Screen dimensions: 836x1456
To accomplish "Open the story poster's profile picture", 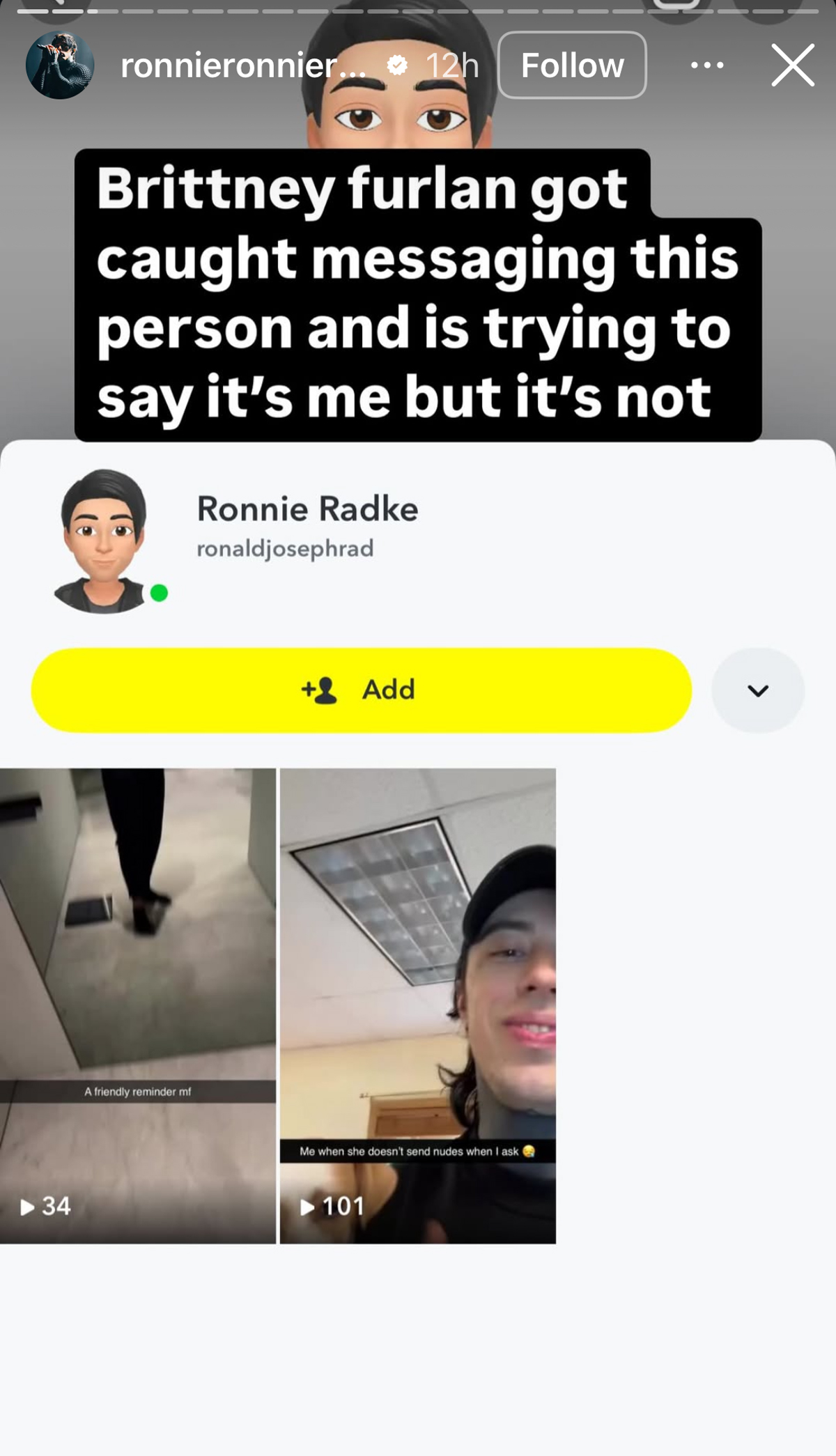I will pos(60,65).
